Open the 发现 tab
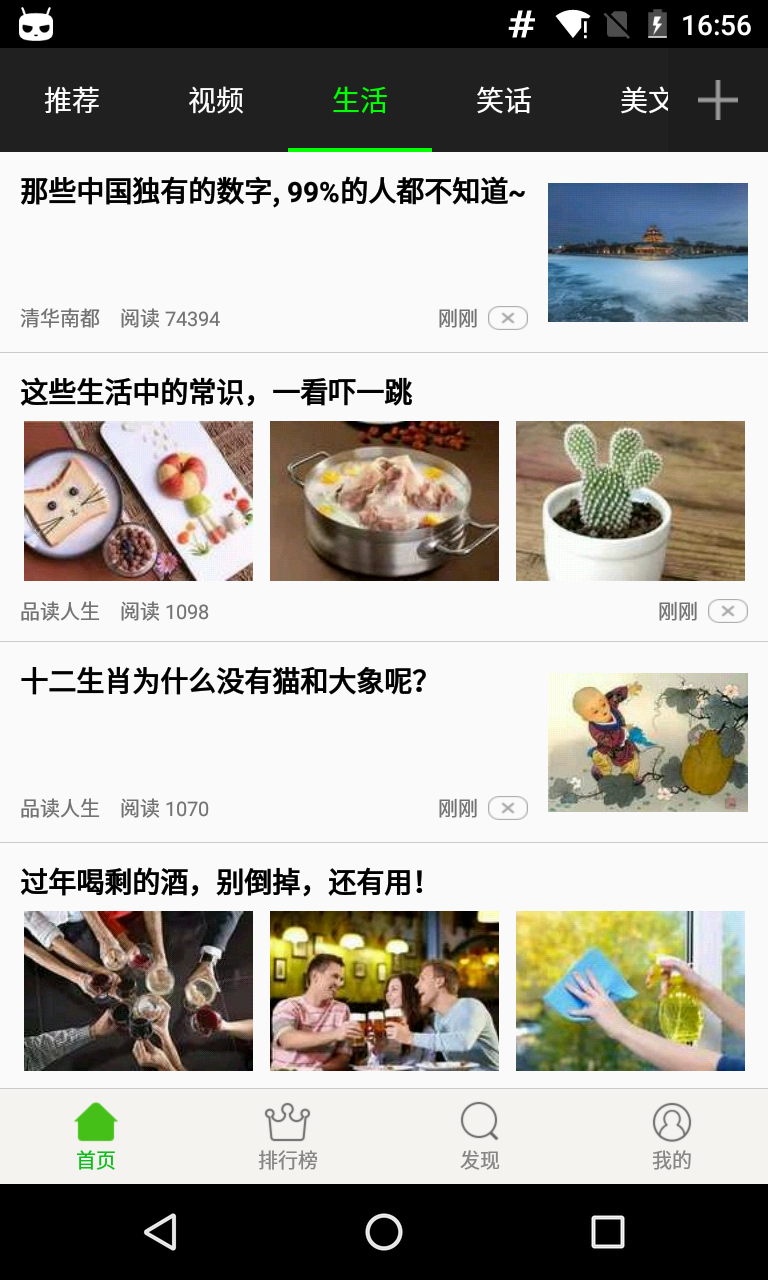768x1280 pixels. 480,1137
